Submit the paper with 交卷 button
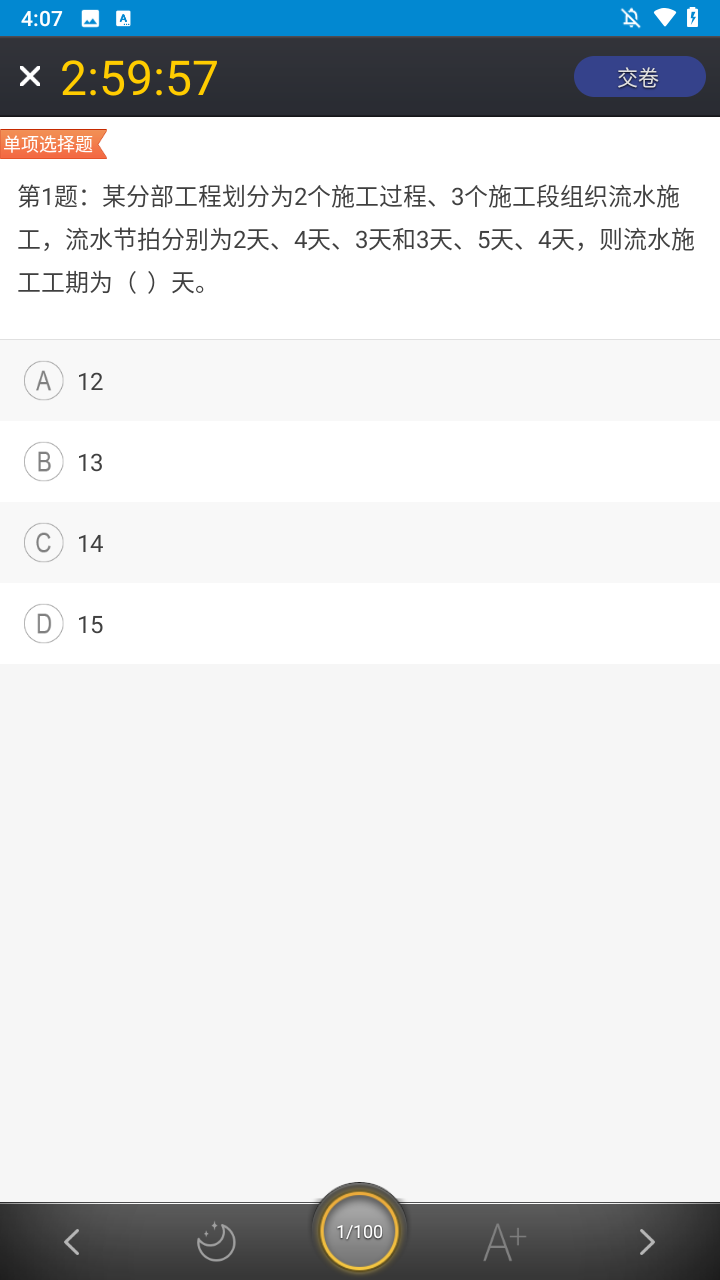The width and height of the screenshot is (720, 1280). point(639,77)
